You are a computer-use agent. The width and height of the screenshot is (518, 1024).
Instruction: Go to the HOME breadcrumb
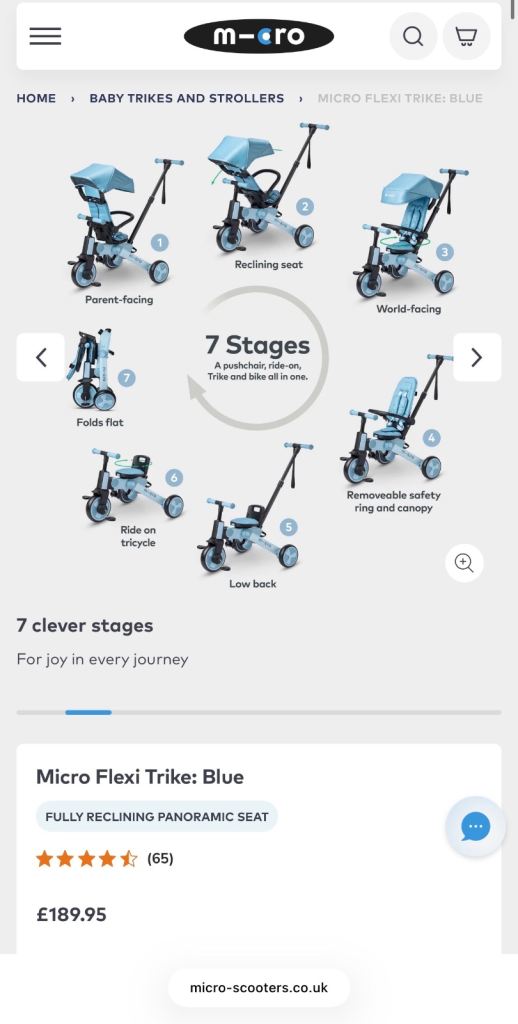36,98
